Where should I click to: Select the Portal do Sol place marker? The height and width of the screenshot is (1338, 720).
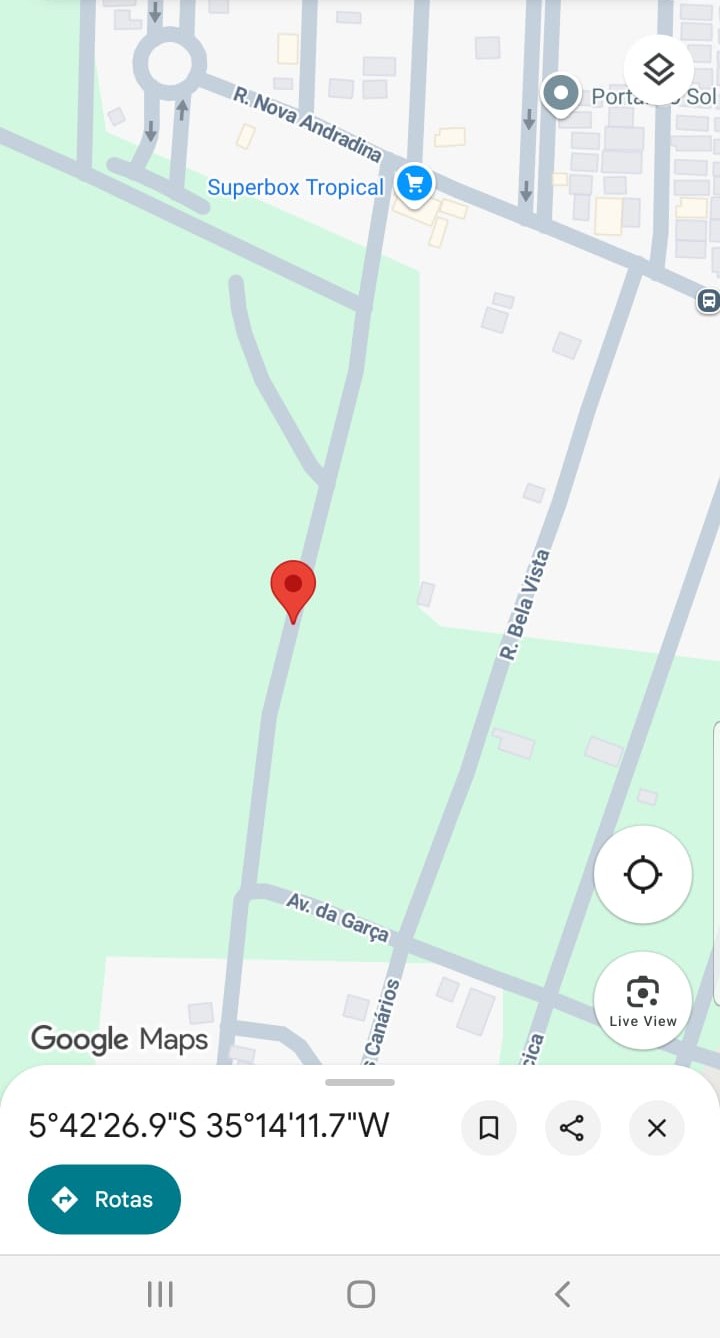(x=561, y=95)
